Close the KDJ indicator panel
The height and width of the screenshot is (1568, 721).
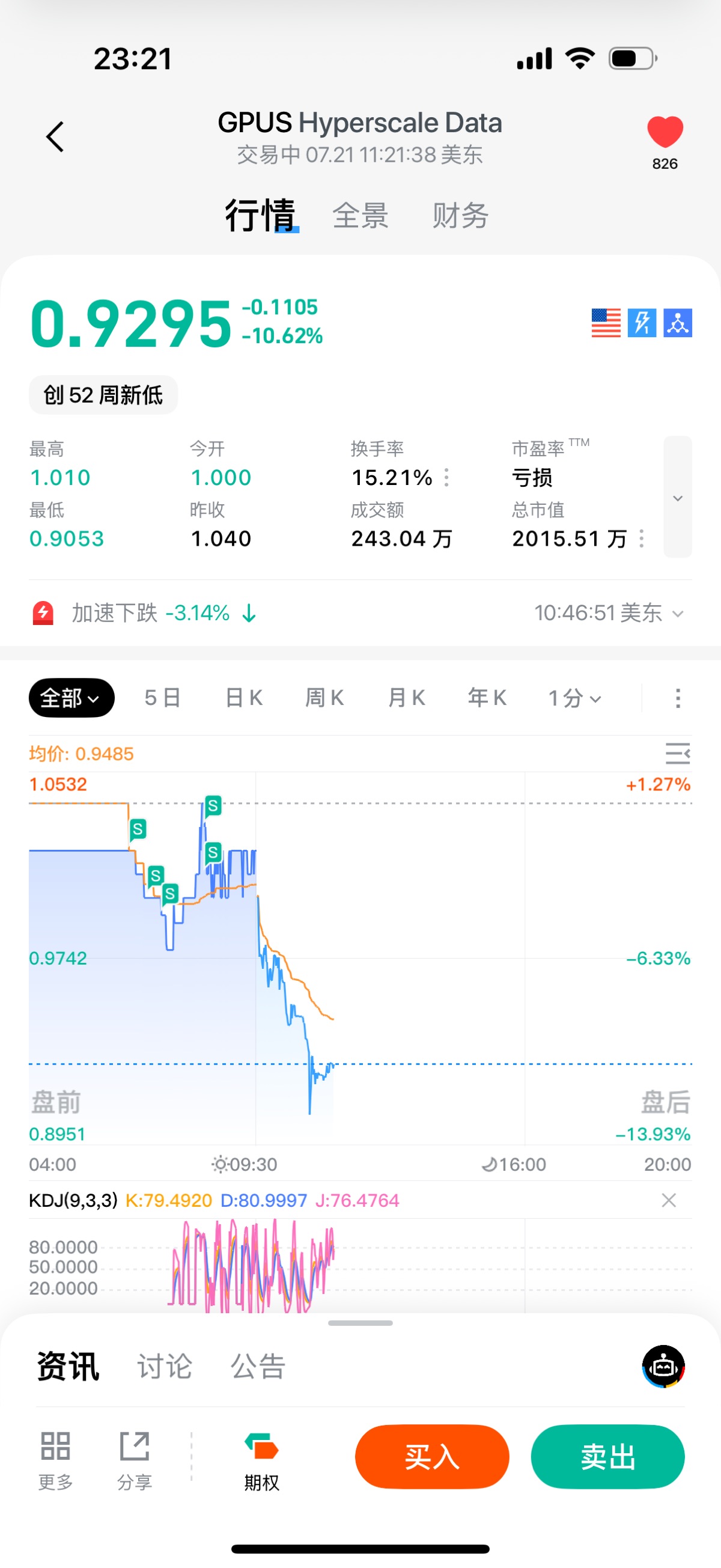[669, 1200]
